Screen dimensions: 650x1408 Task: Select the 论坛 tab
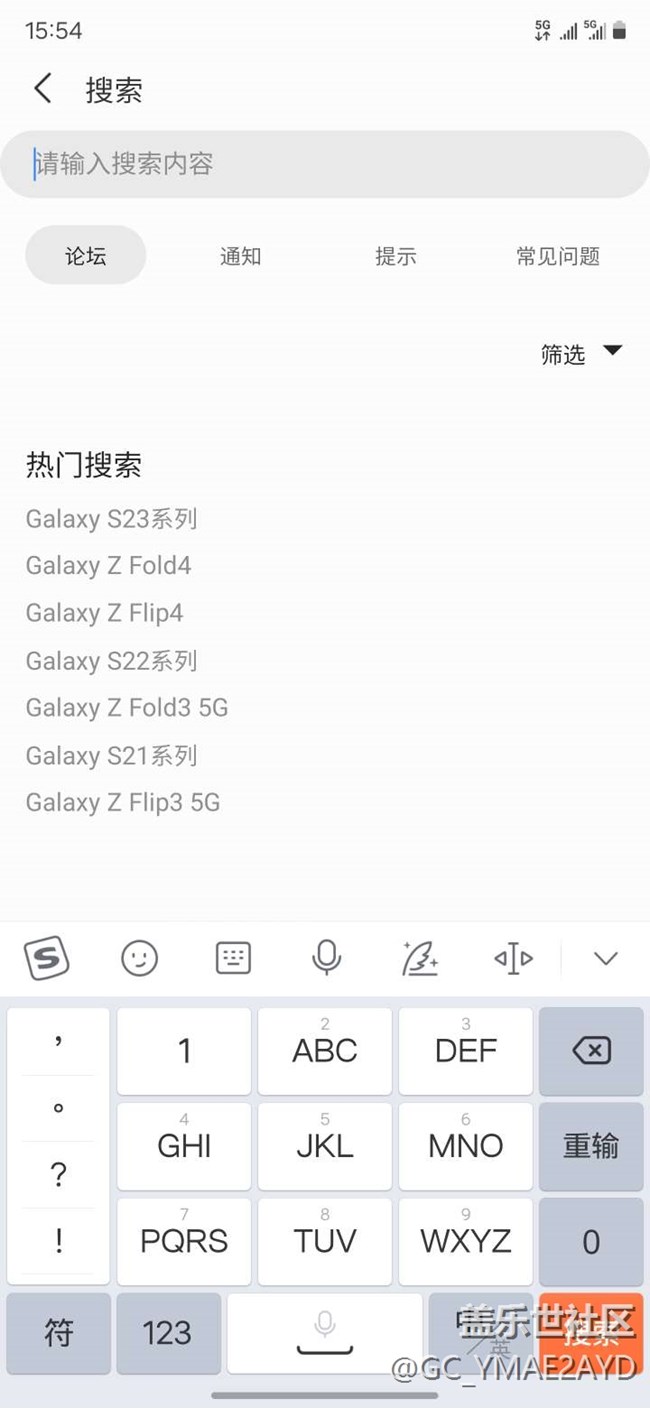point(86,256)
